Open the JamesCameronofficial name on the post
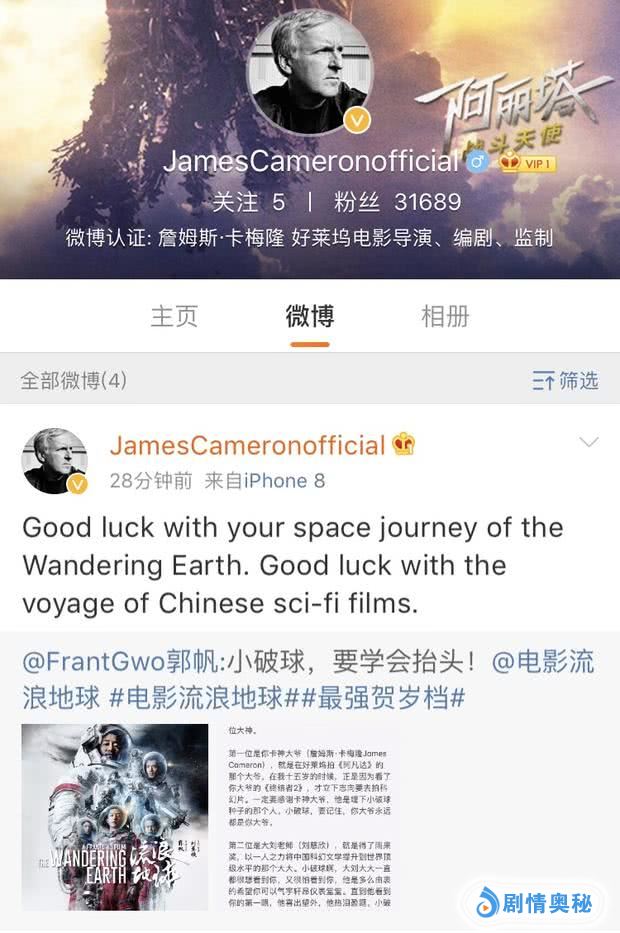620x933 pixels. click(247, 445)
